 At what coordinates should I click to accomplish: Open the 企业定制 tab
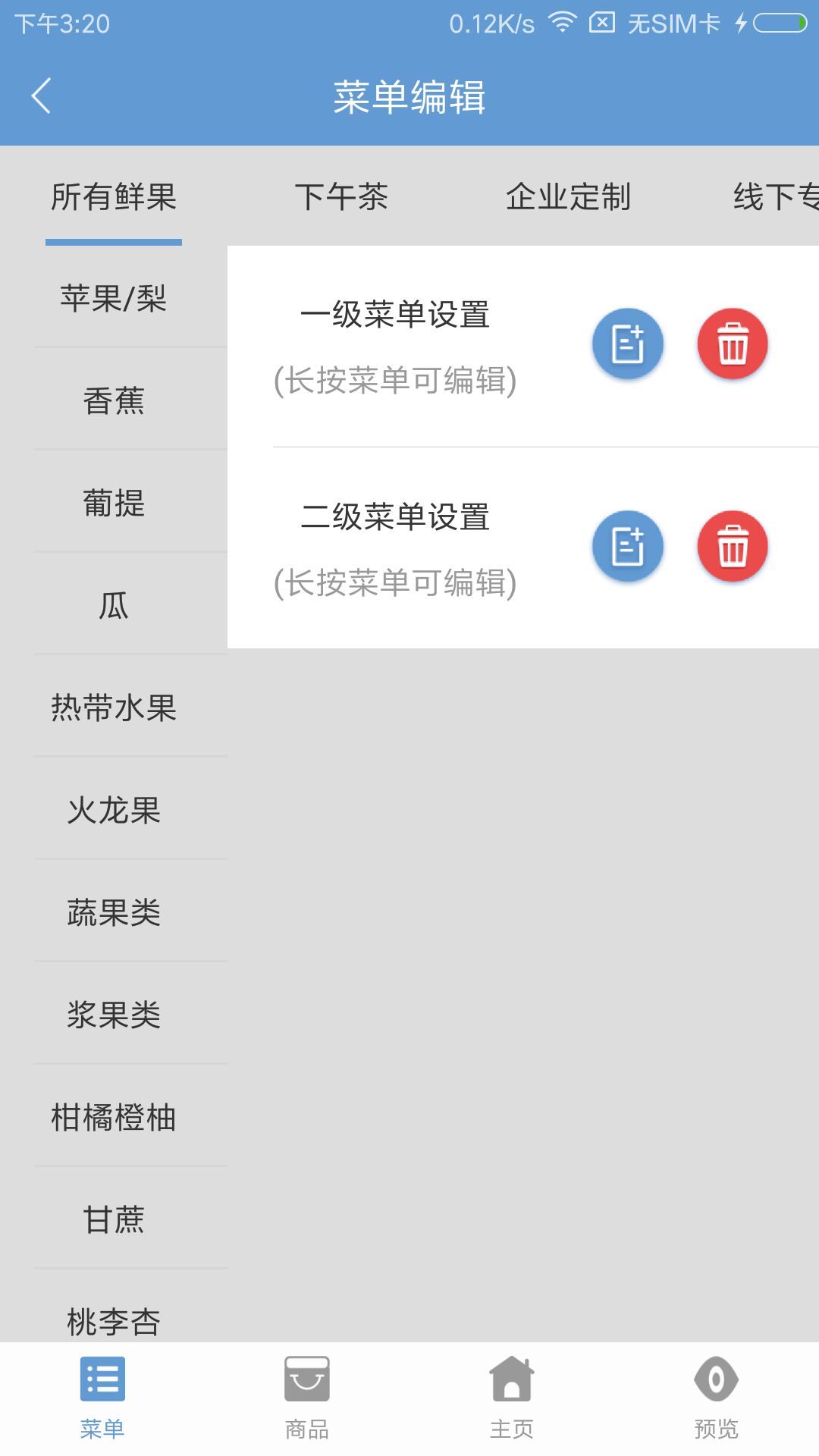coord(569,197)
